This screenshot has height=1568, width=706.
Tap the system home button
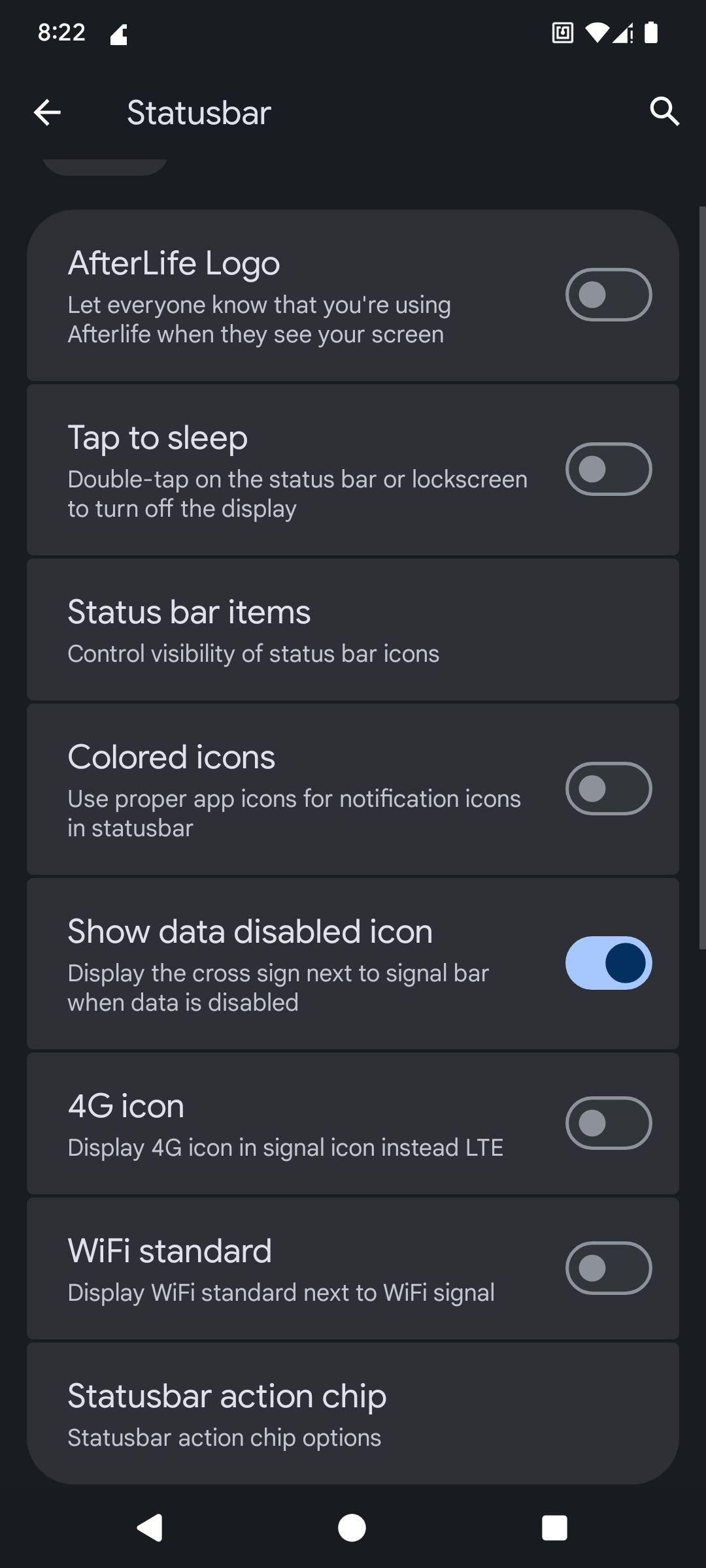[x=352, y=1527]
